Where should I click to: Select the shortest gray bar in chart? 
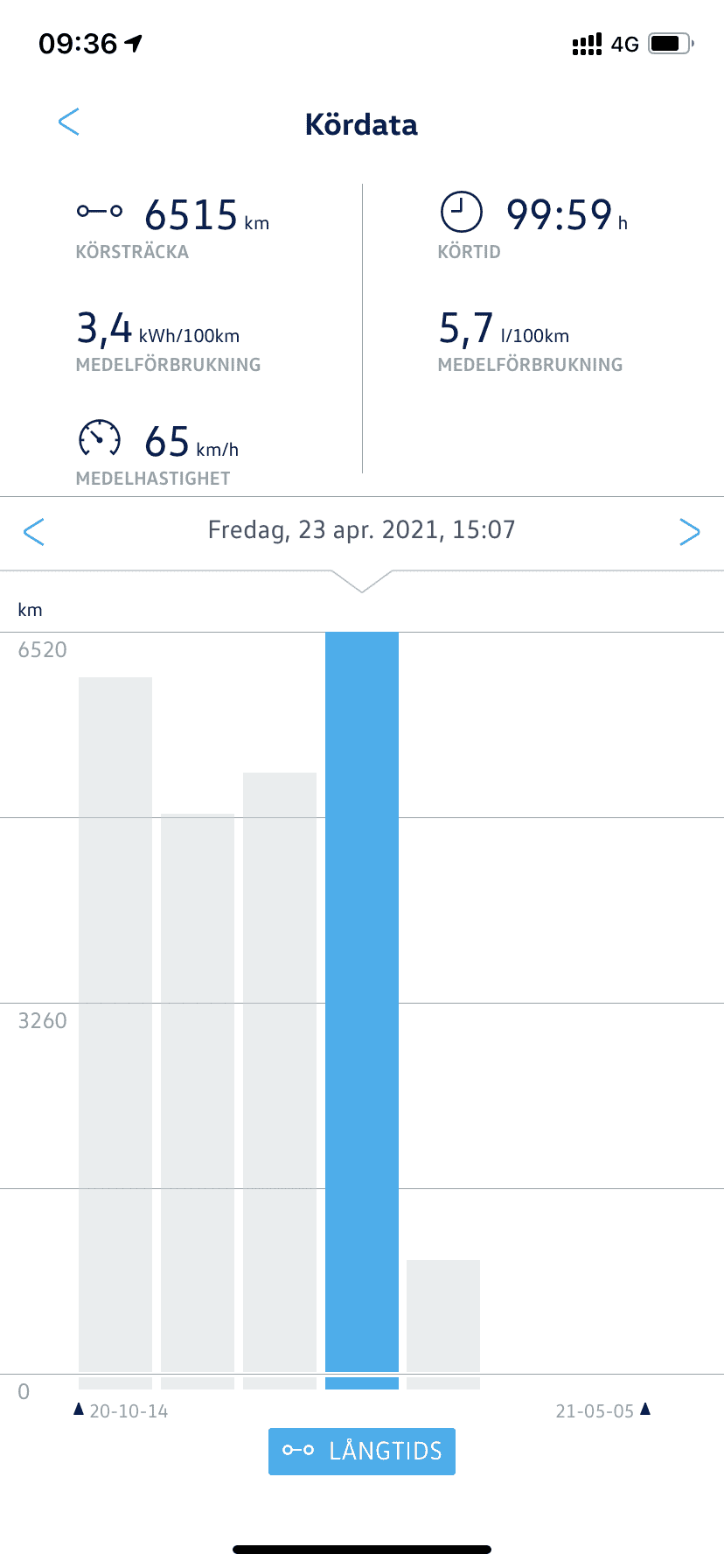[x=443, y=1316]
